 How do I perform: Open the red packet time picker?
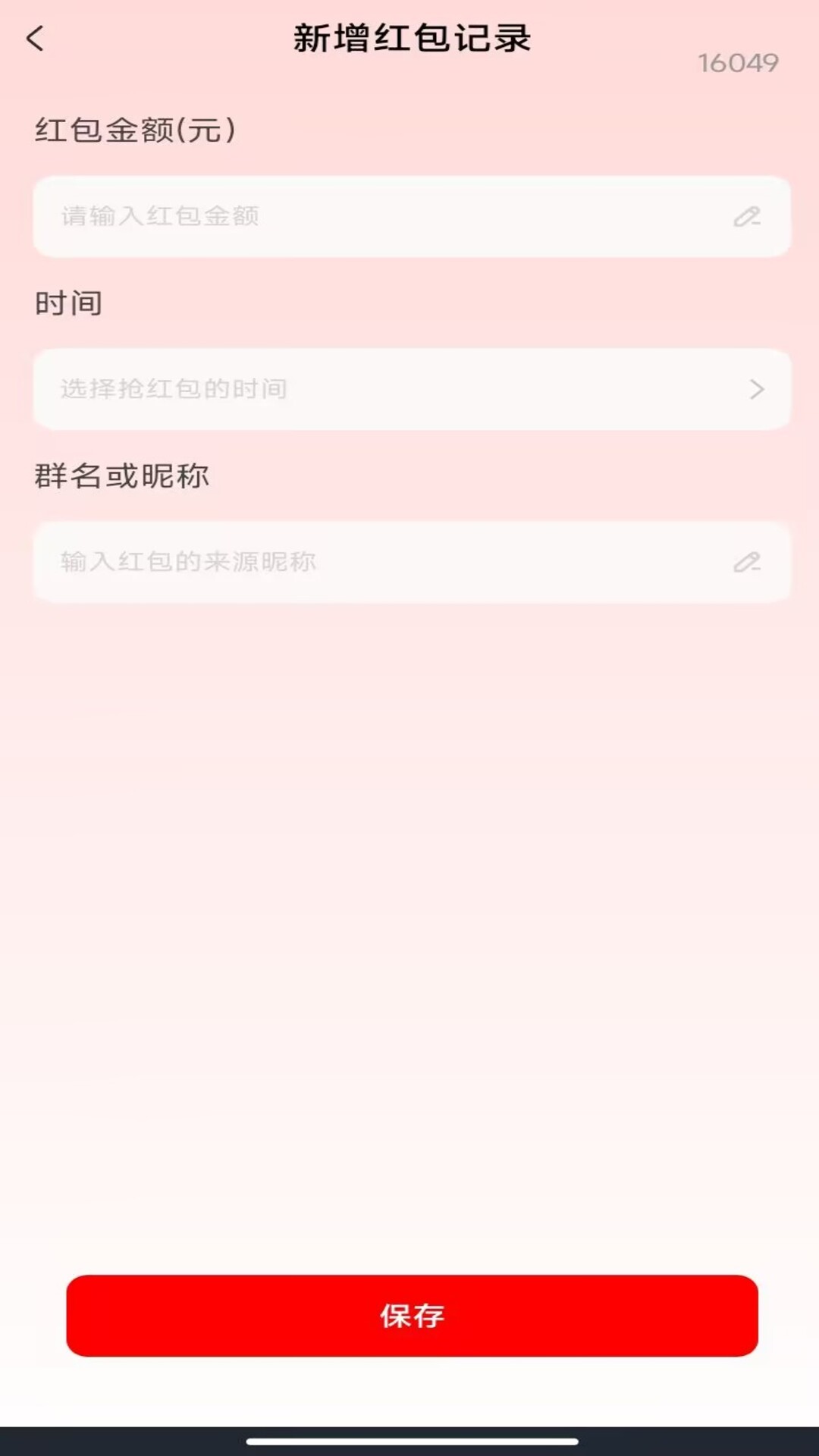click(x=411, y=389)
